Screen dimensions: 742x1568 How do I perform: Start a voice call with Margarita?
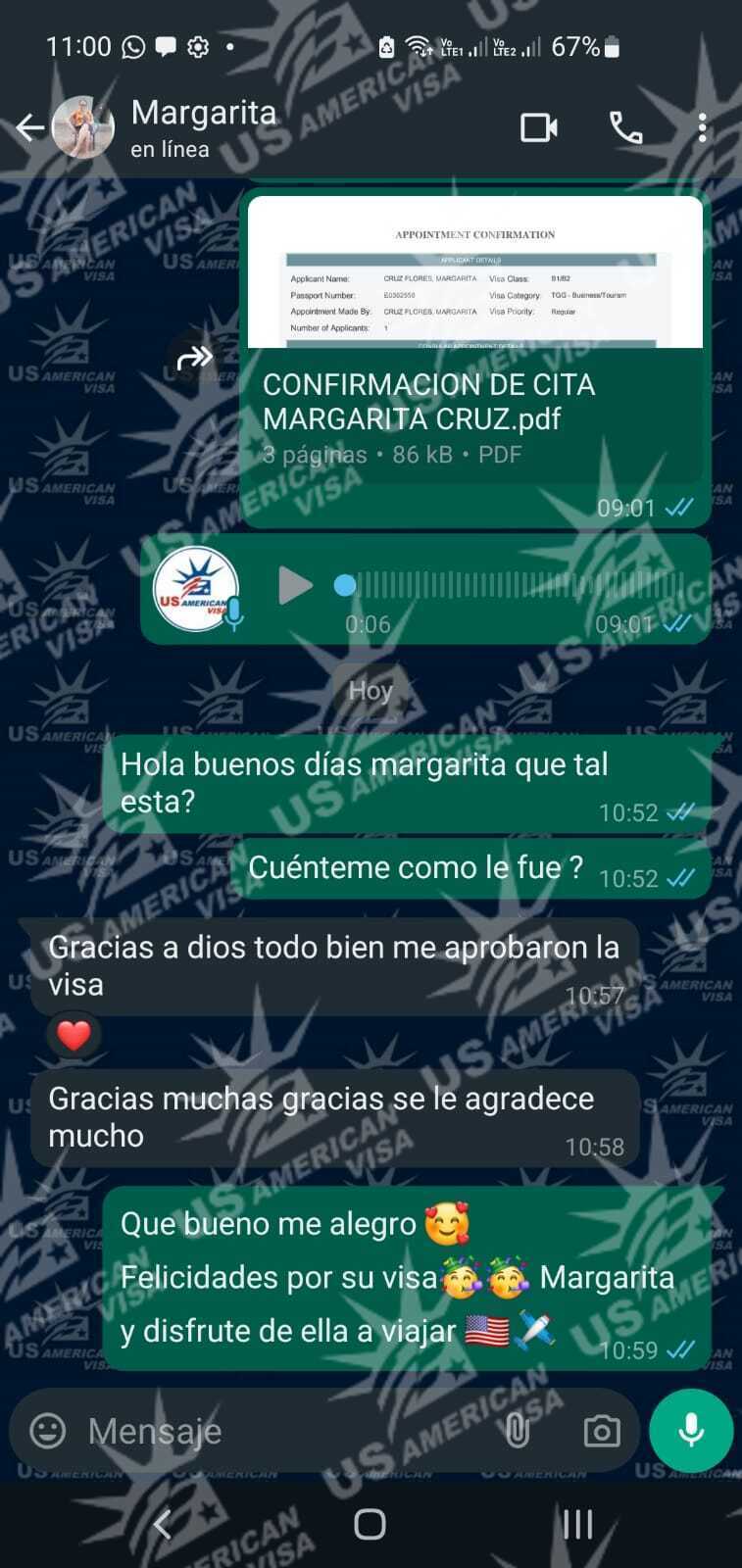[625, 127]
